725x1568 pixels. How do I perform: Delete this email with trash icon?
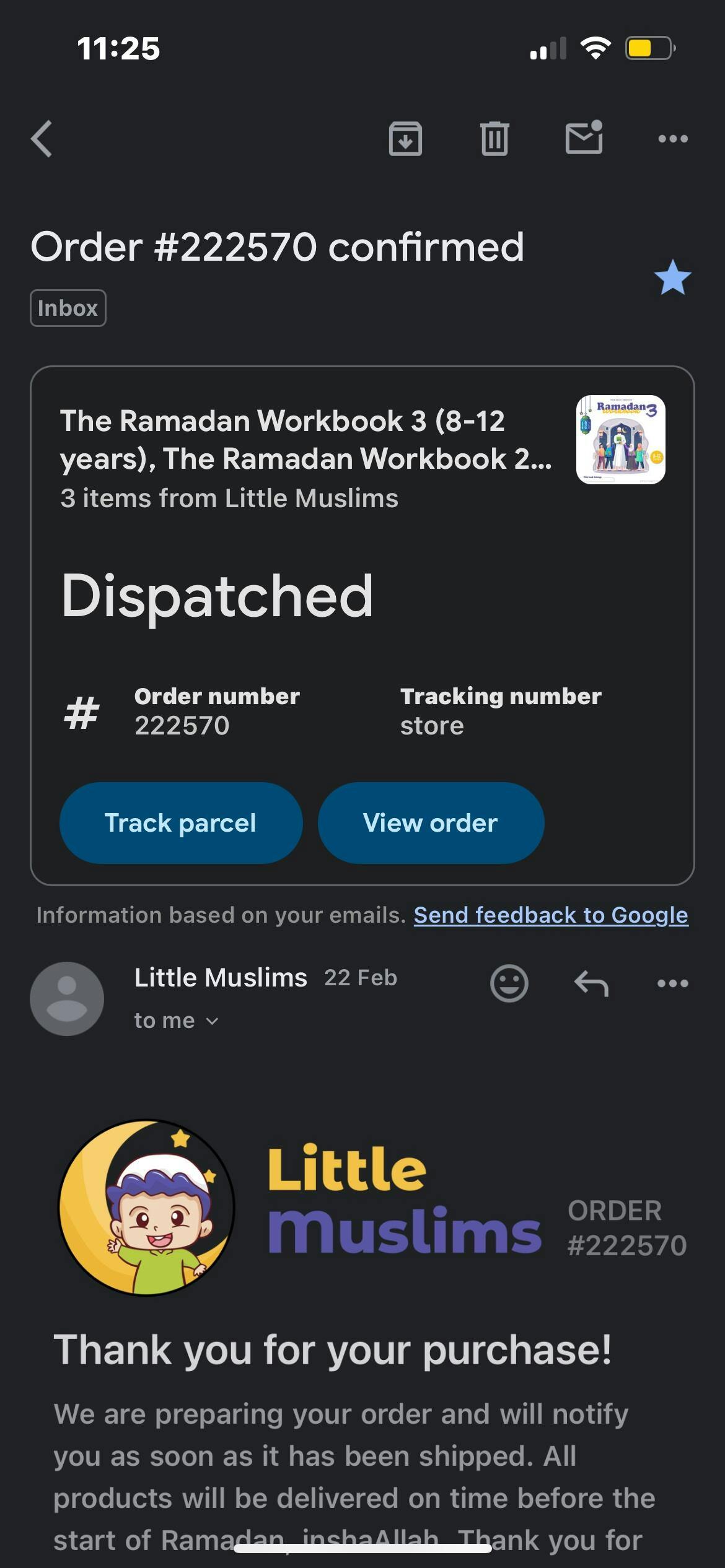click(494, 139)
